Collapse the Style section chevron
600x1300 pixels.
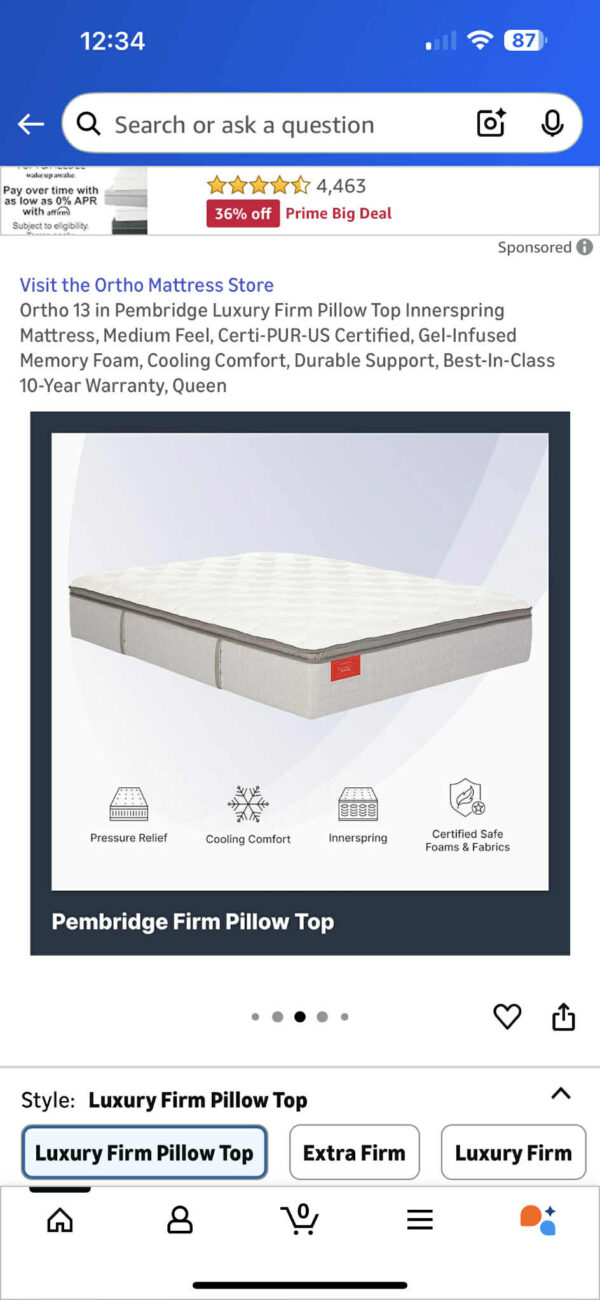[x=561, y=1094]
